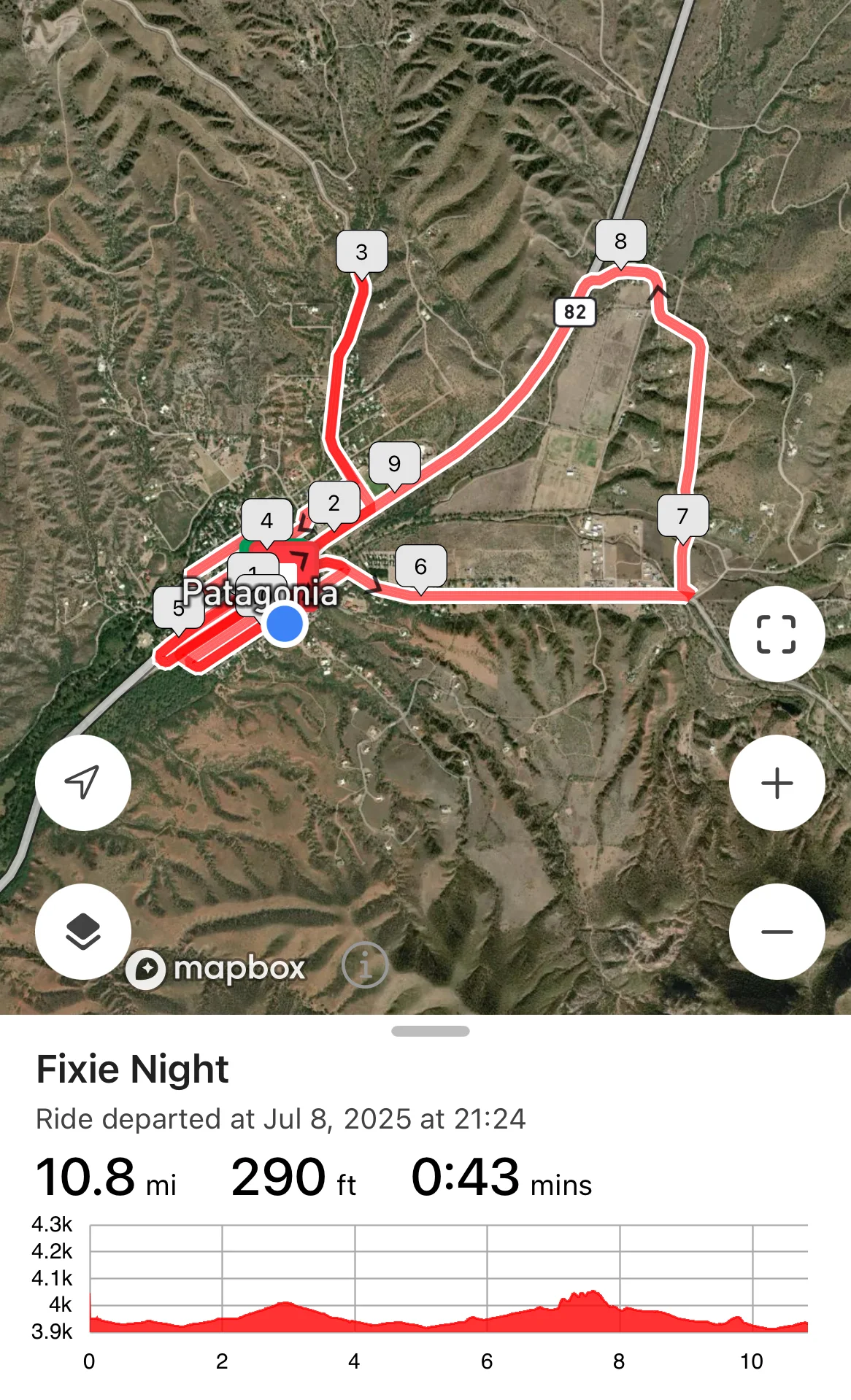
Task: Expand the map to fullscreen
Action: [x=777, y=634]
